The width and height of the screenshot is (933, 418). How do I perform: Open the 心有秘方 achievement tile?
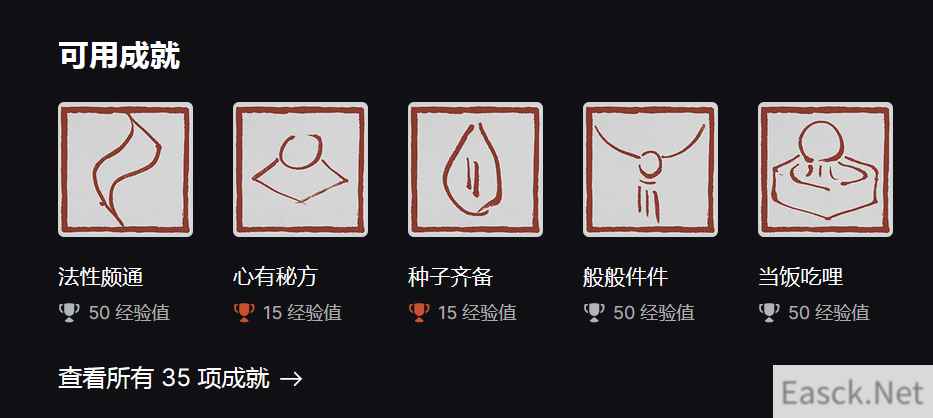(x=300, y=170)
